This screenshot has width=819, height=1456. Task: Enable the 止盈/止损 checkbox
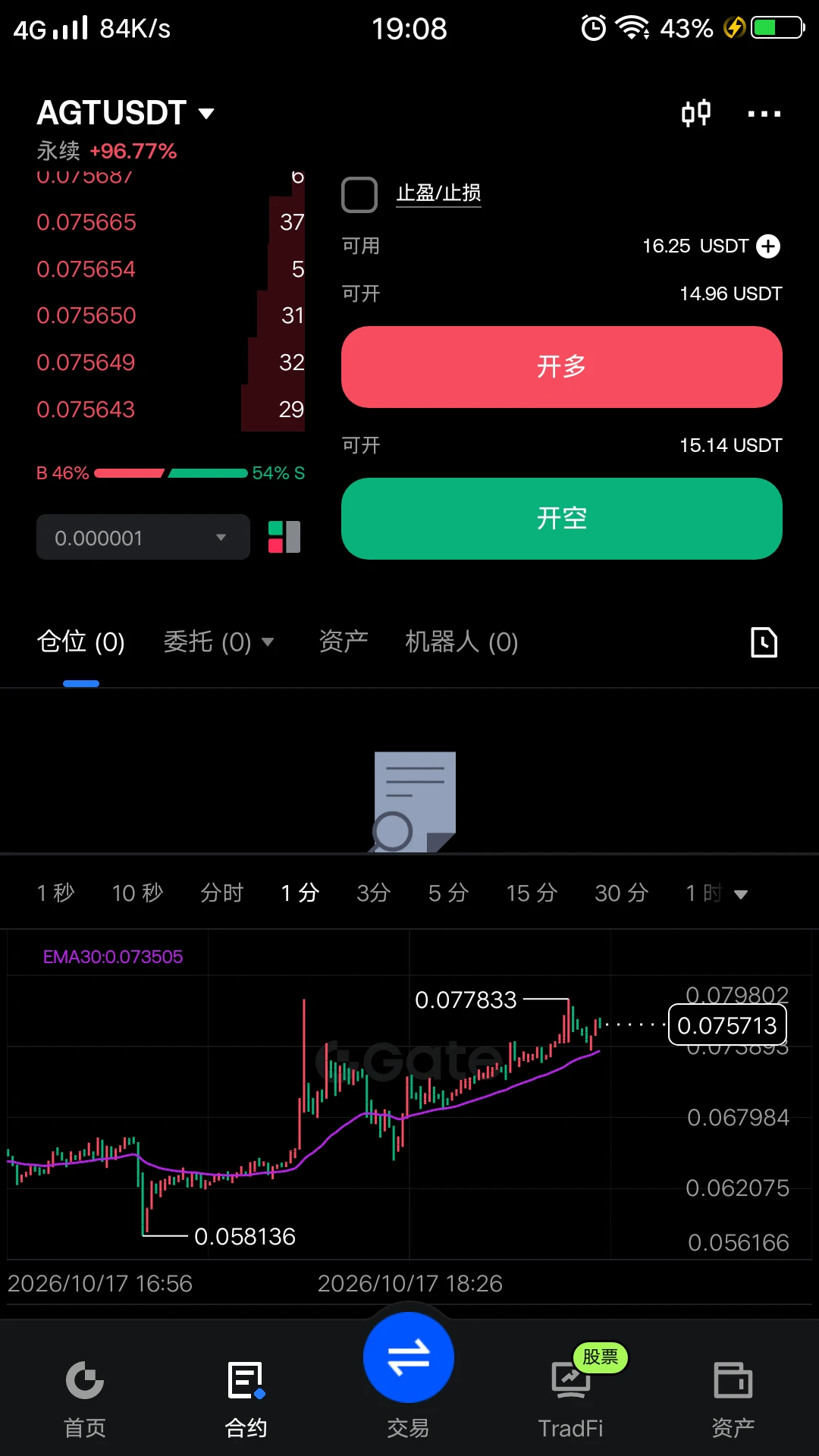359,195
